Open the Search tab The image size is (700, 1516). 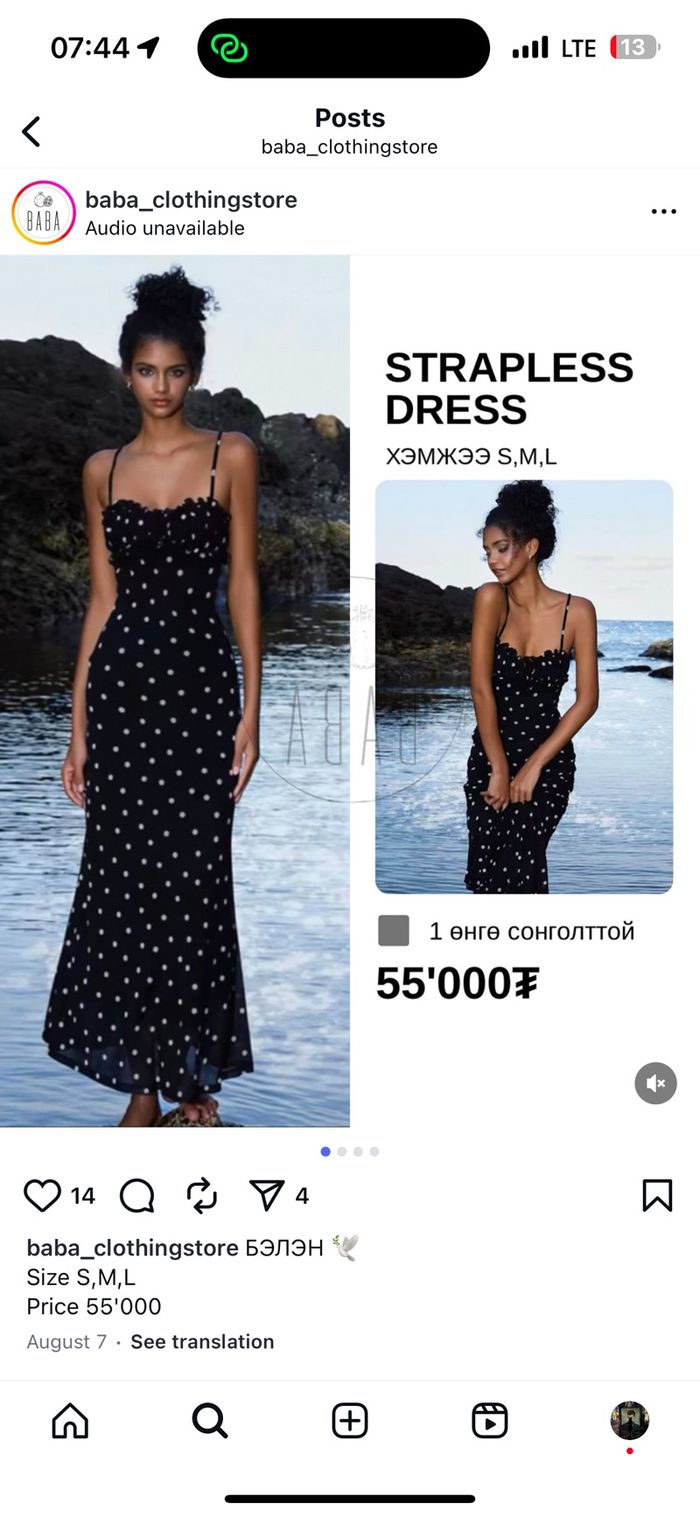tap(210, 1420)
